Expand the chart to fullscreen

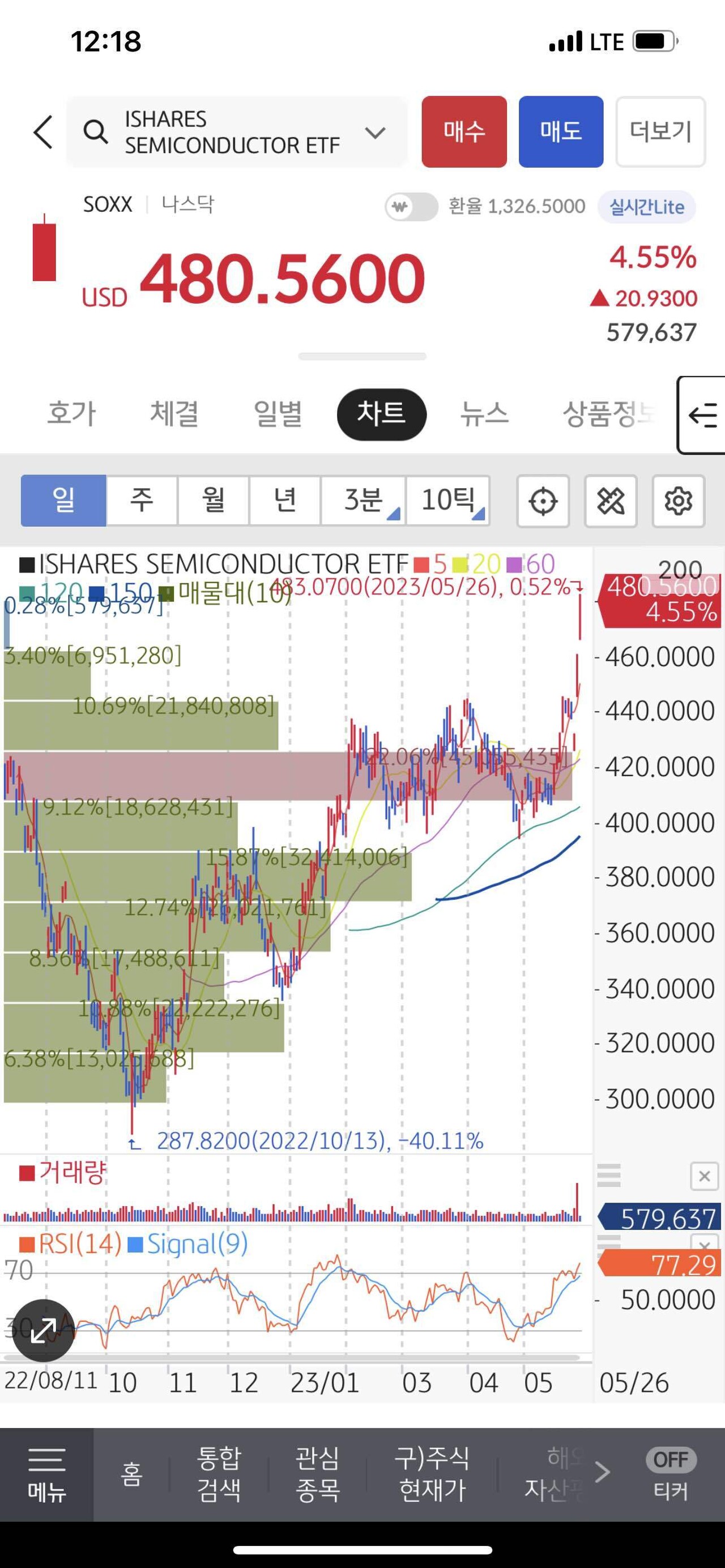point(43,1330)
